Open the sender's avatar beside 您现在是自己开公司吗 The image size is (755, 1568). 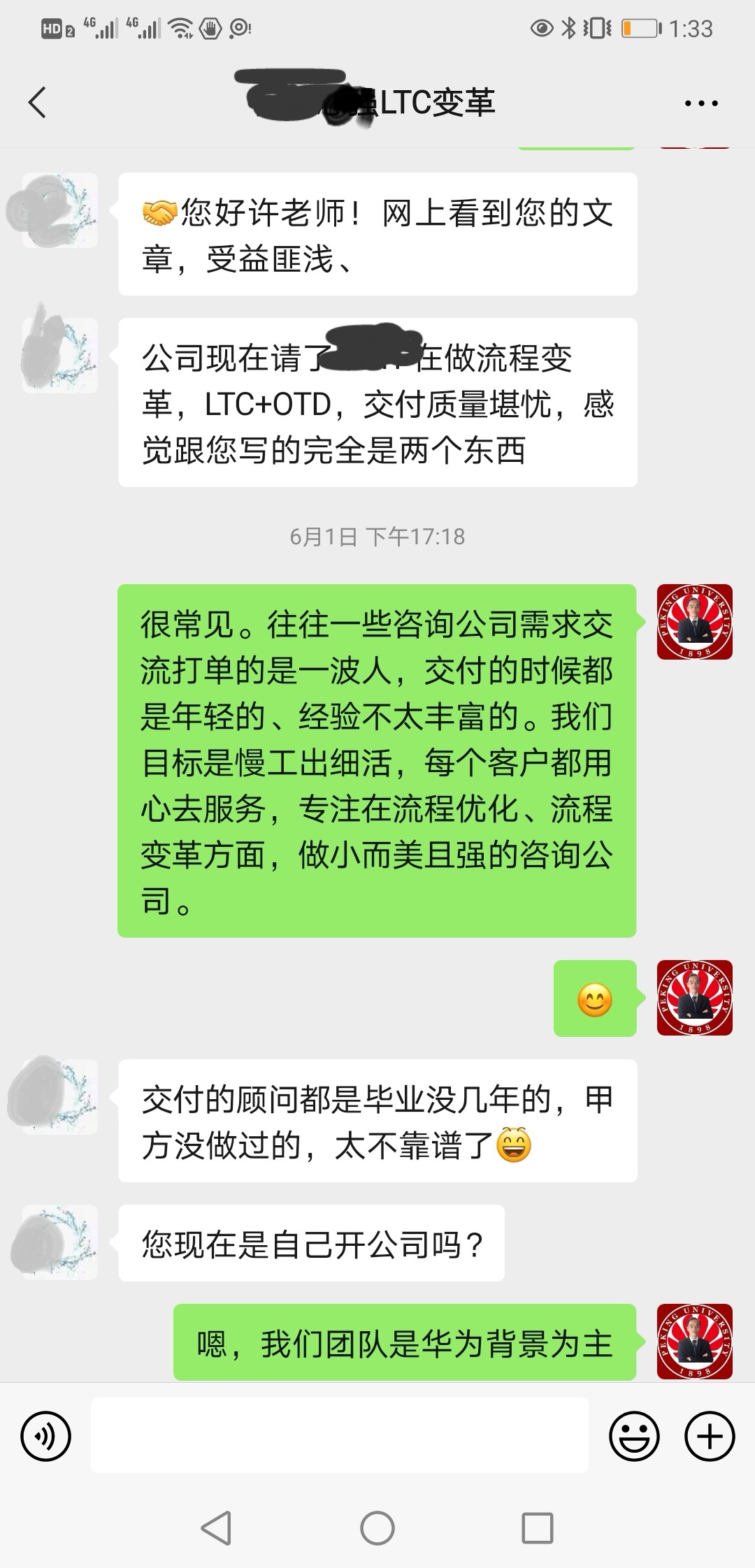(59, 1242)
